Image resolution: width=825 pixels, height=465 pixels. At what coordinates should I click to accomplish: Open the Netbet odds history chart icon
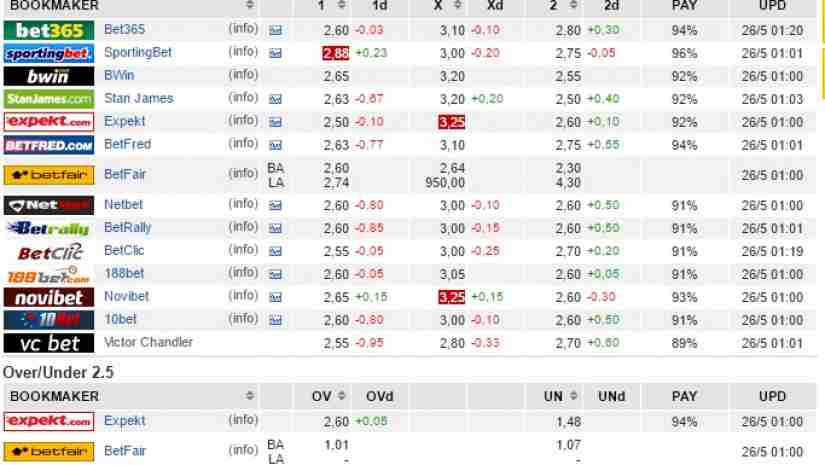point(276,205)
